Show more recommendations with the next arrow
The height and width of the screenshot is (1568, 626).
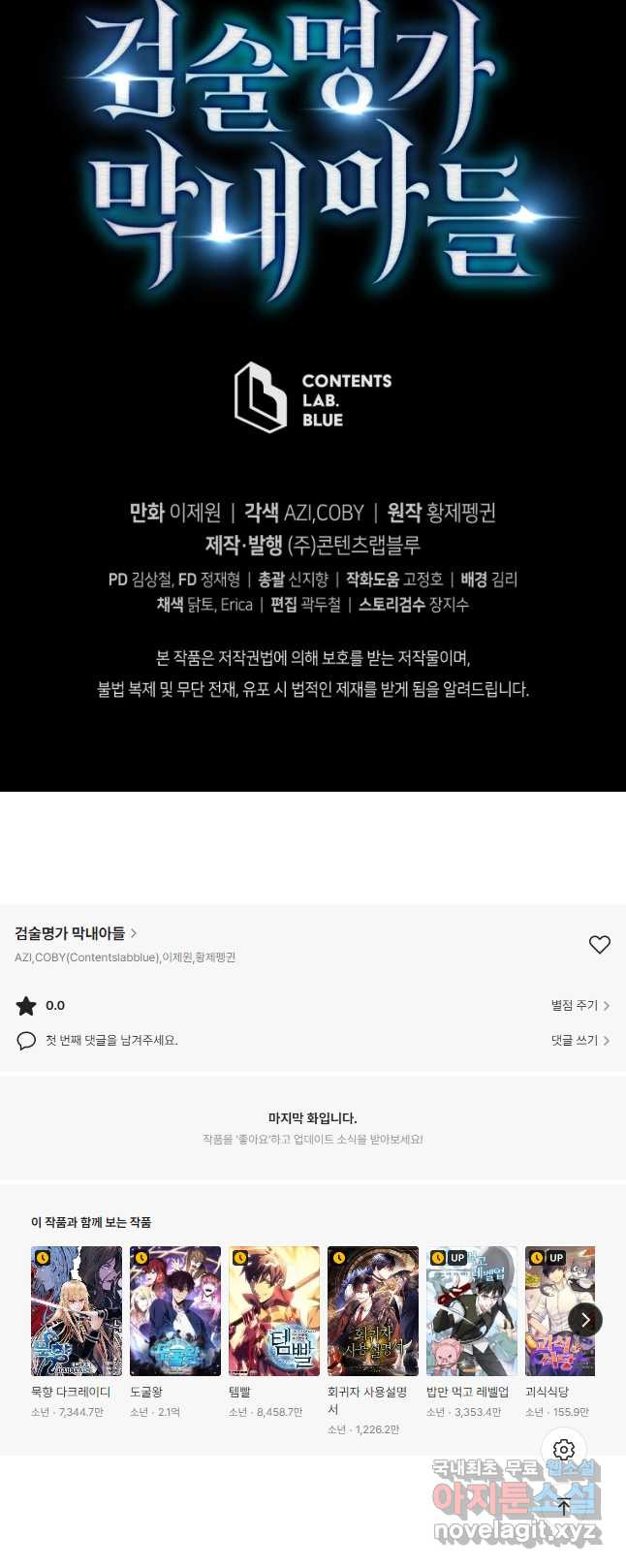585,1320
